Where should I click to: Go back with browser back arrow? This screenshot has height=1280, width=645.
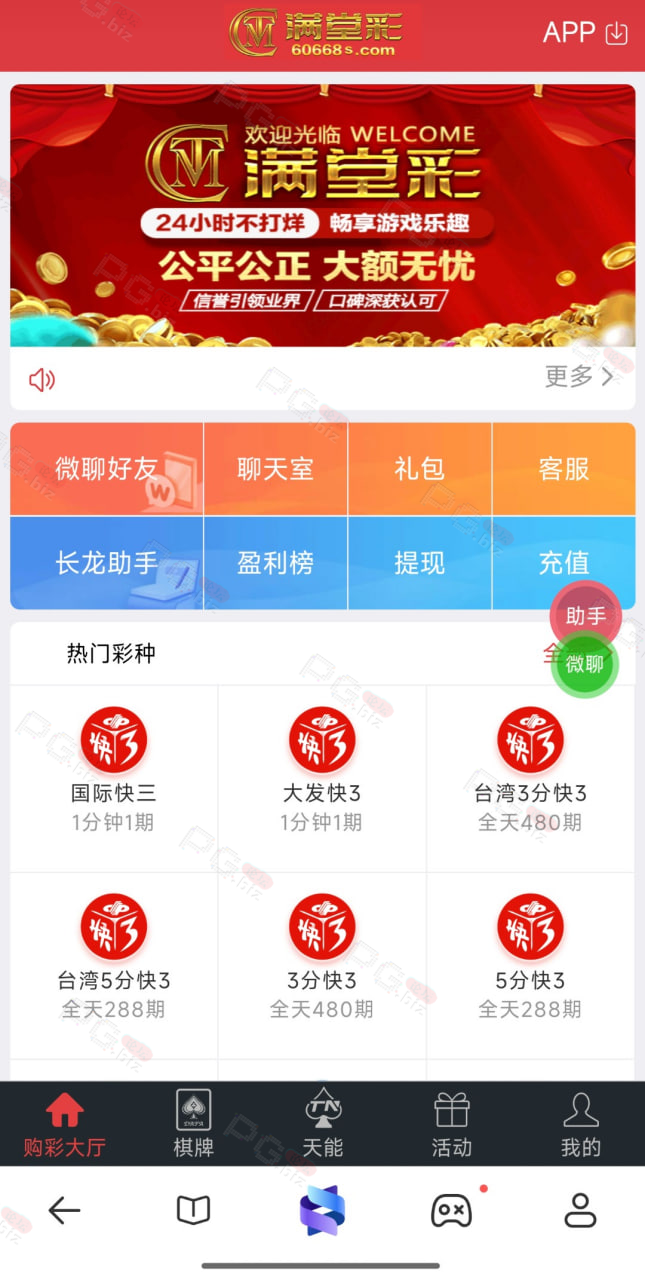pos(64,1211)
